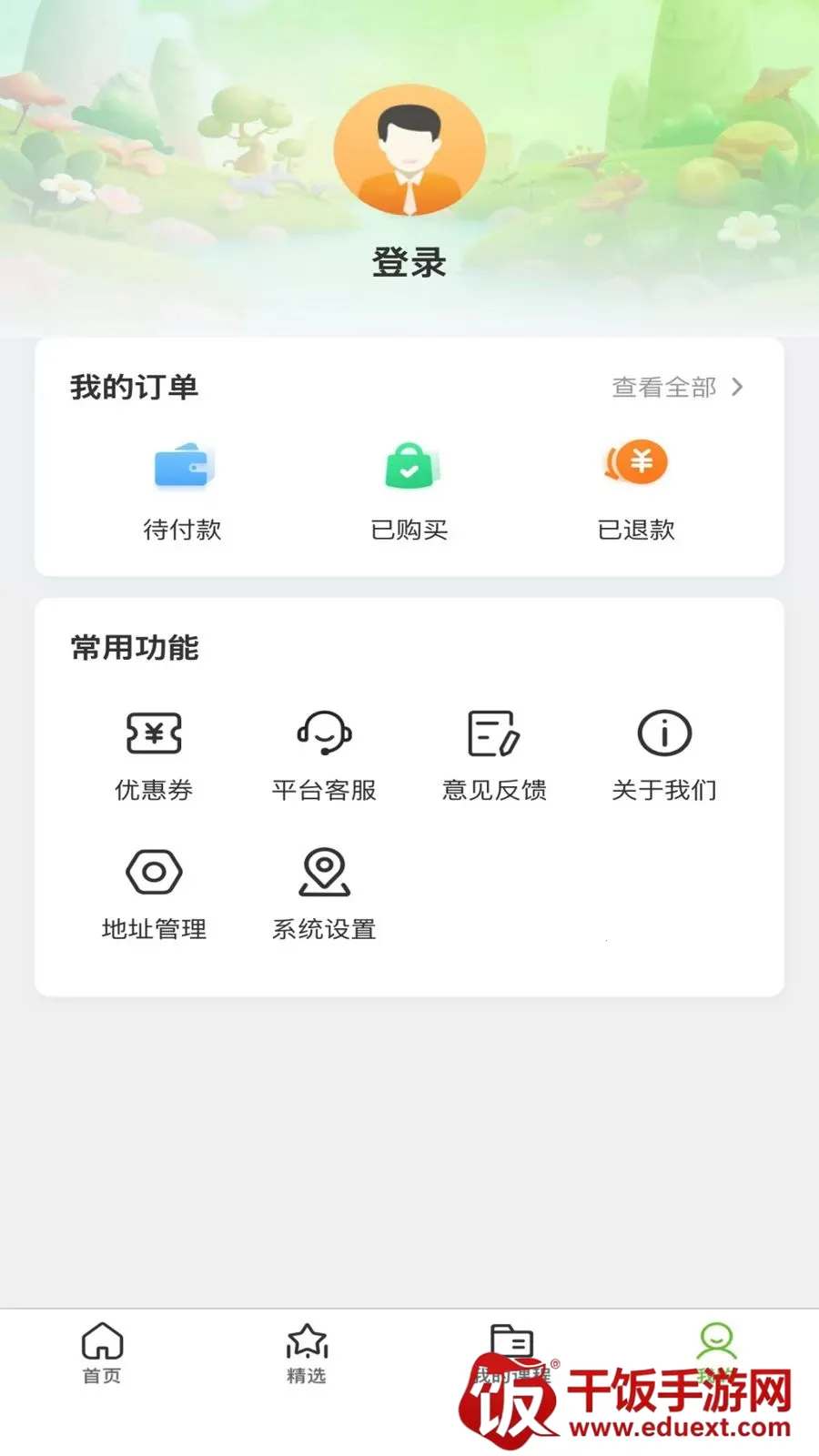The height and width of the screenshot is (1456, 819).
Task: Switch to the 首页 home tab
Action: tap(102, 1353)
